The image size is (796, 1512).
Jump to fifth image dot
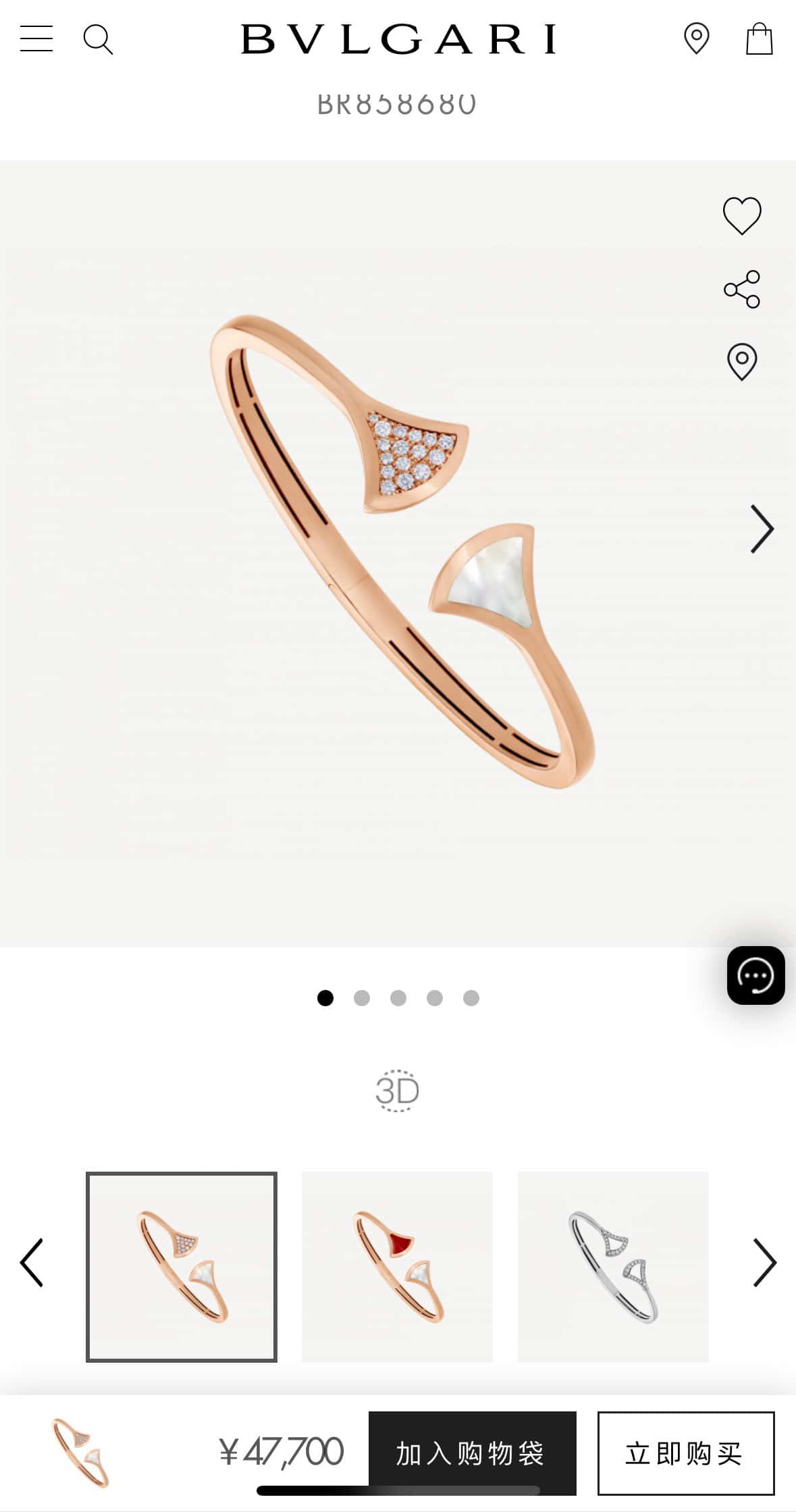tap(471, 998)
